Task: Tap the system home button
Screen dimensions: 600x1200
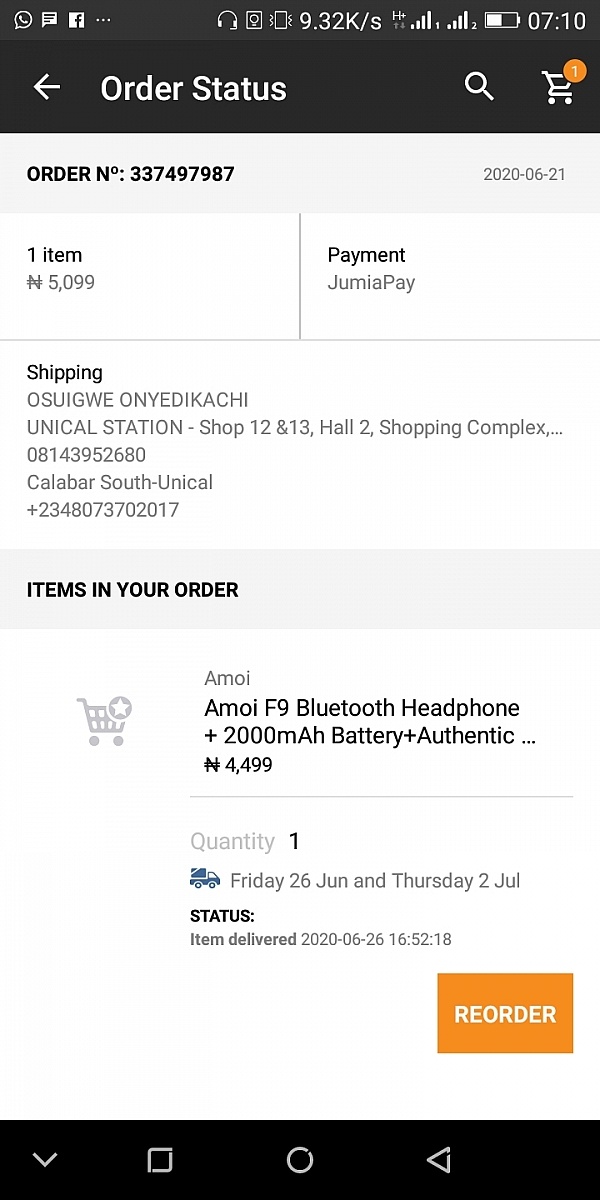Action: 299,1160
